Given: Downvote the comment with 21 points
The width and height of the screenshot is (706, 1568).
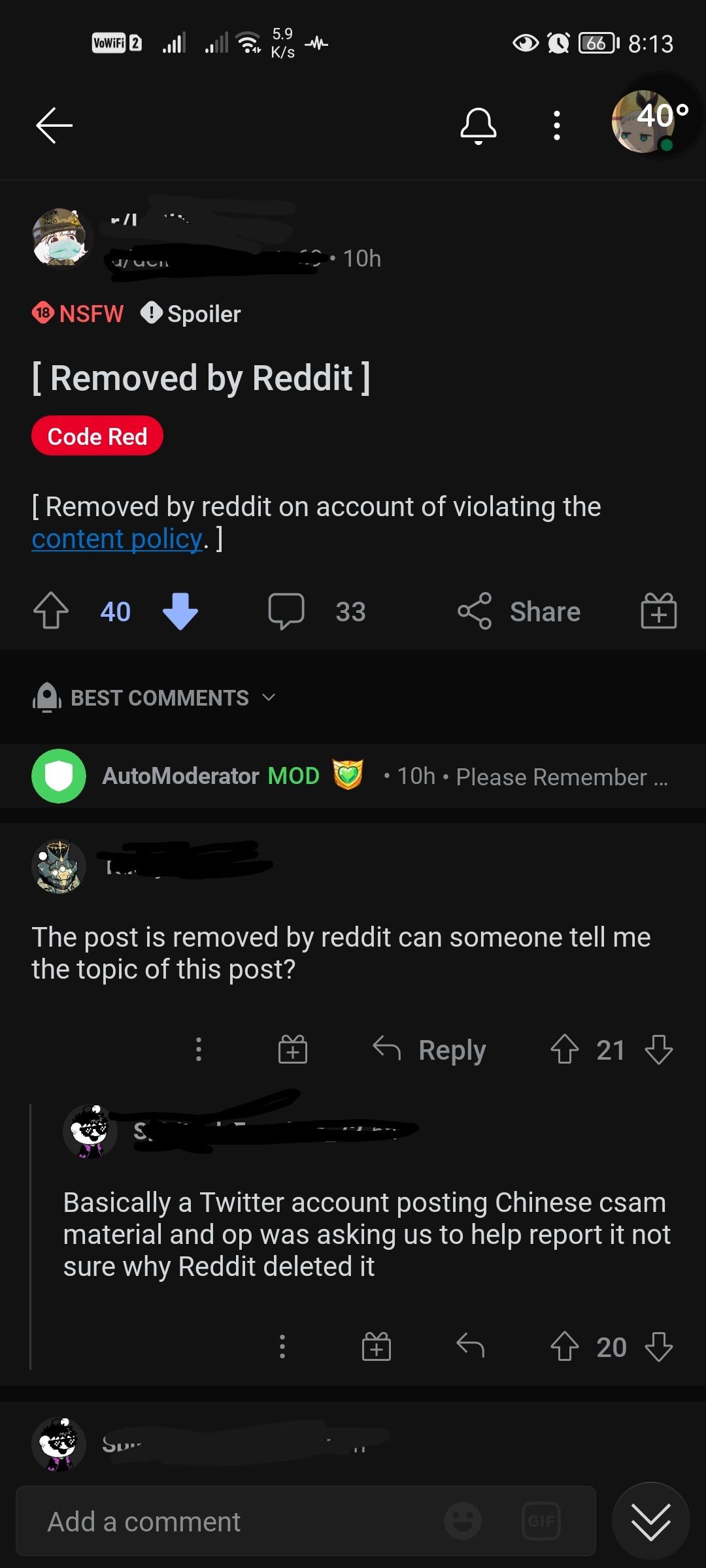Looking at the screenshot, I should tap(658, 1050).
